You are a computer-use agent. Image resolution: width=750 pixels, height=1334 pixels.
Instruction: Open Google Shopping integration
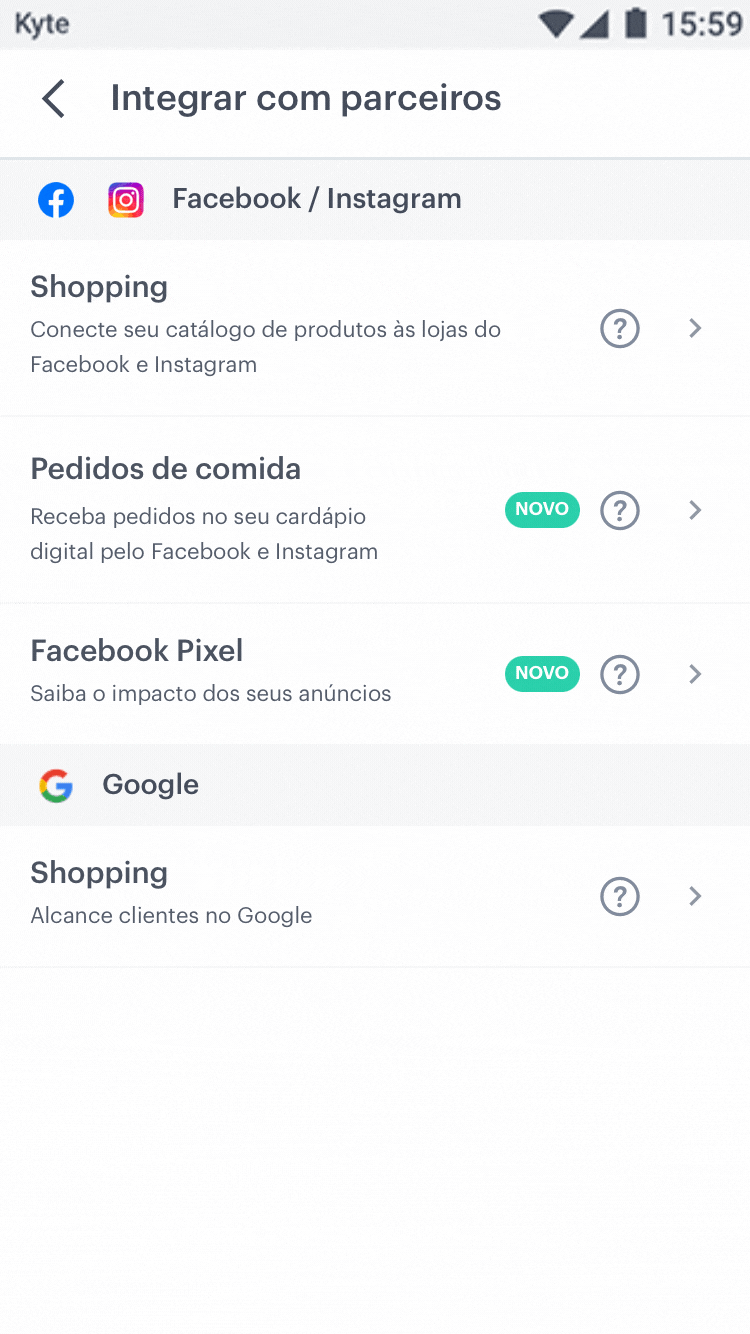click(375, 896)
